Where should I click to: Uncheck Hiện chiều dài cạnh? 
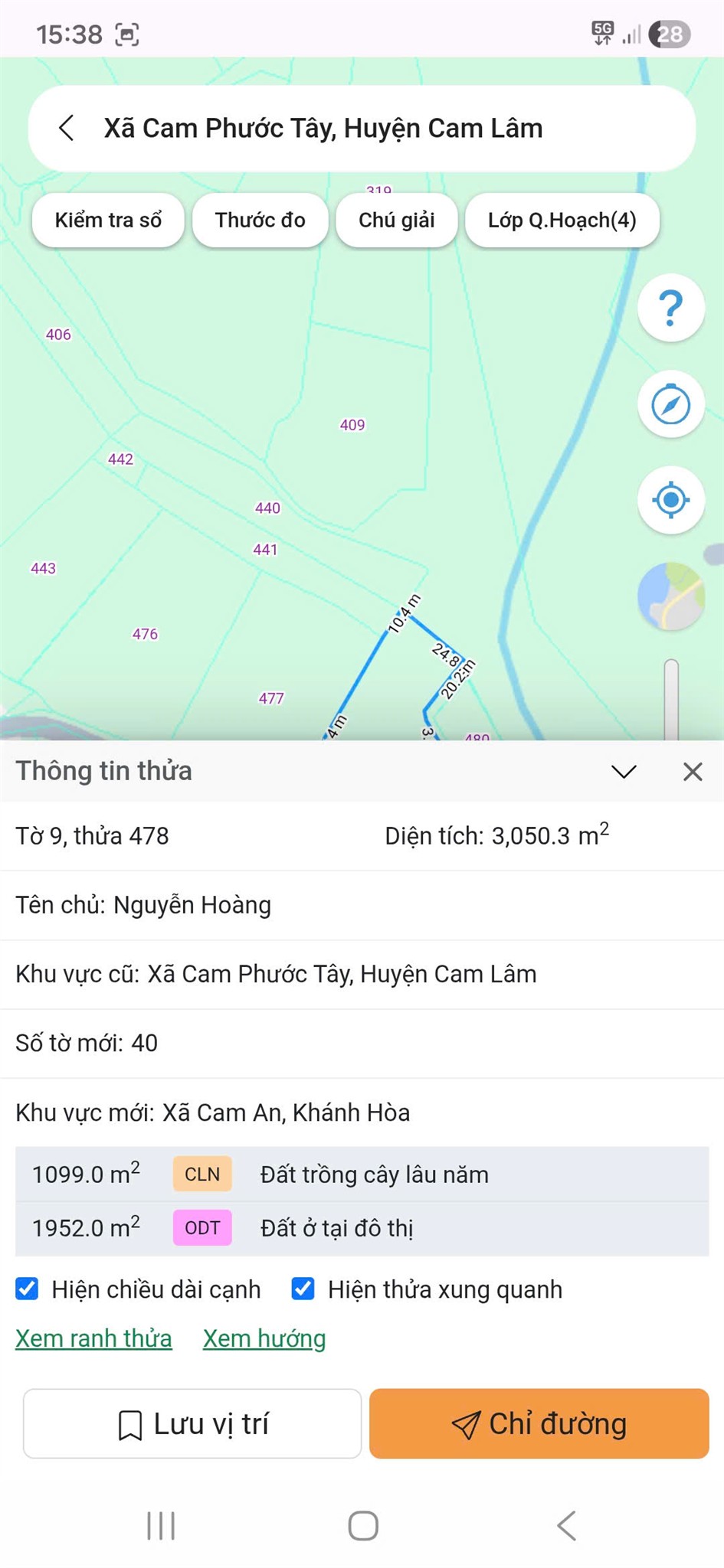point(28,1289)
